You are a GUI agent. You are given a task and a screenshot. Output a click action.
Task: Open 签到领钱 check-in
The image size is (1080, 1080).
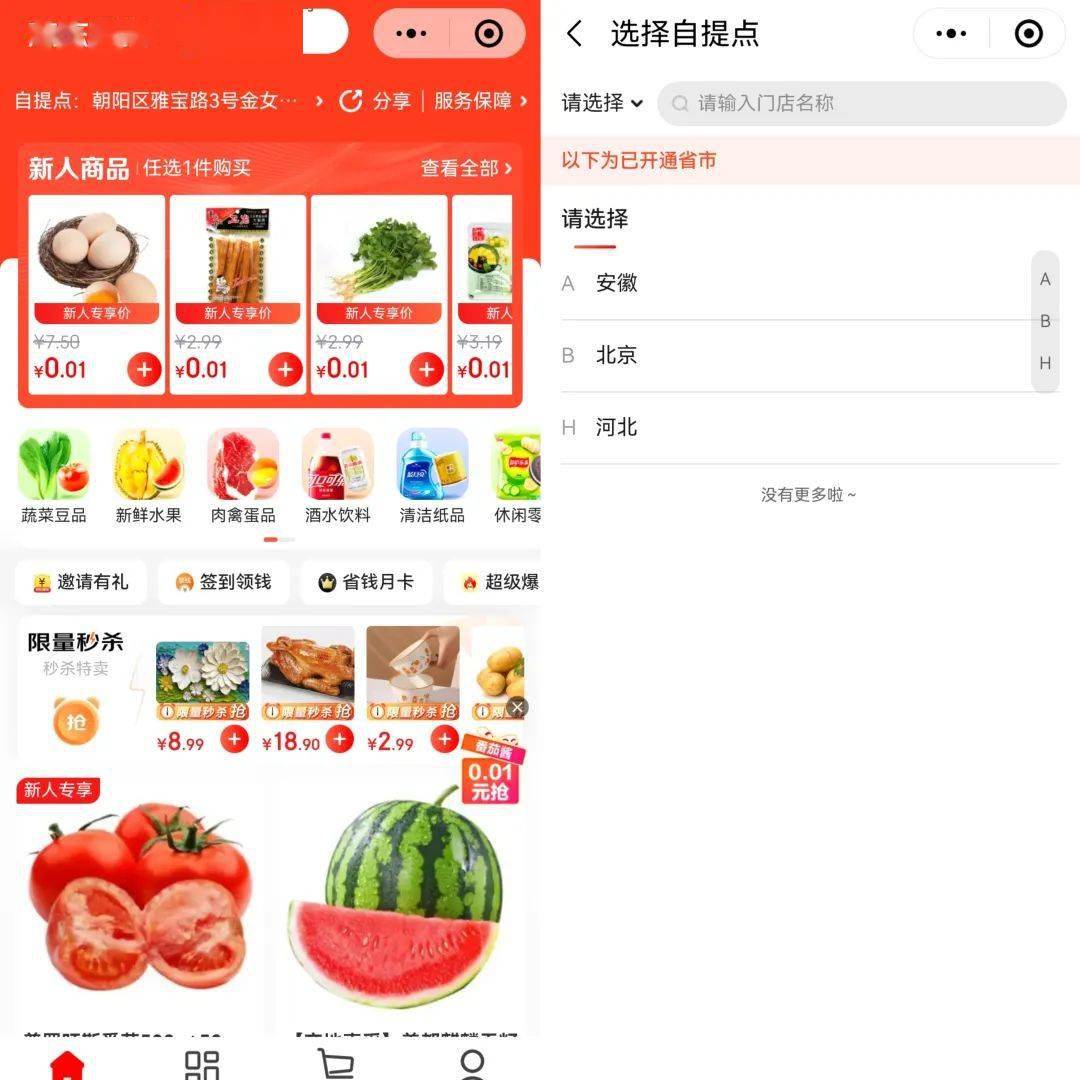pyautogui.click(x=223, y=582)
